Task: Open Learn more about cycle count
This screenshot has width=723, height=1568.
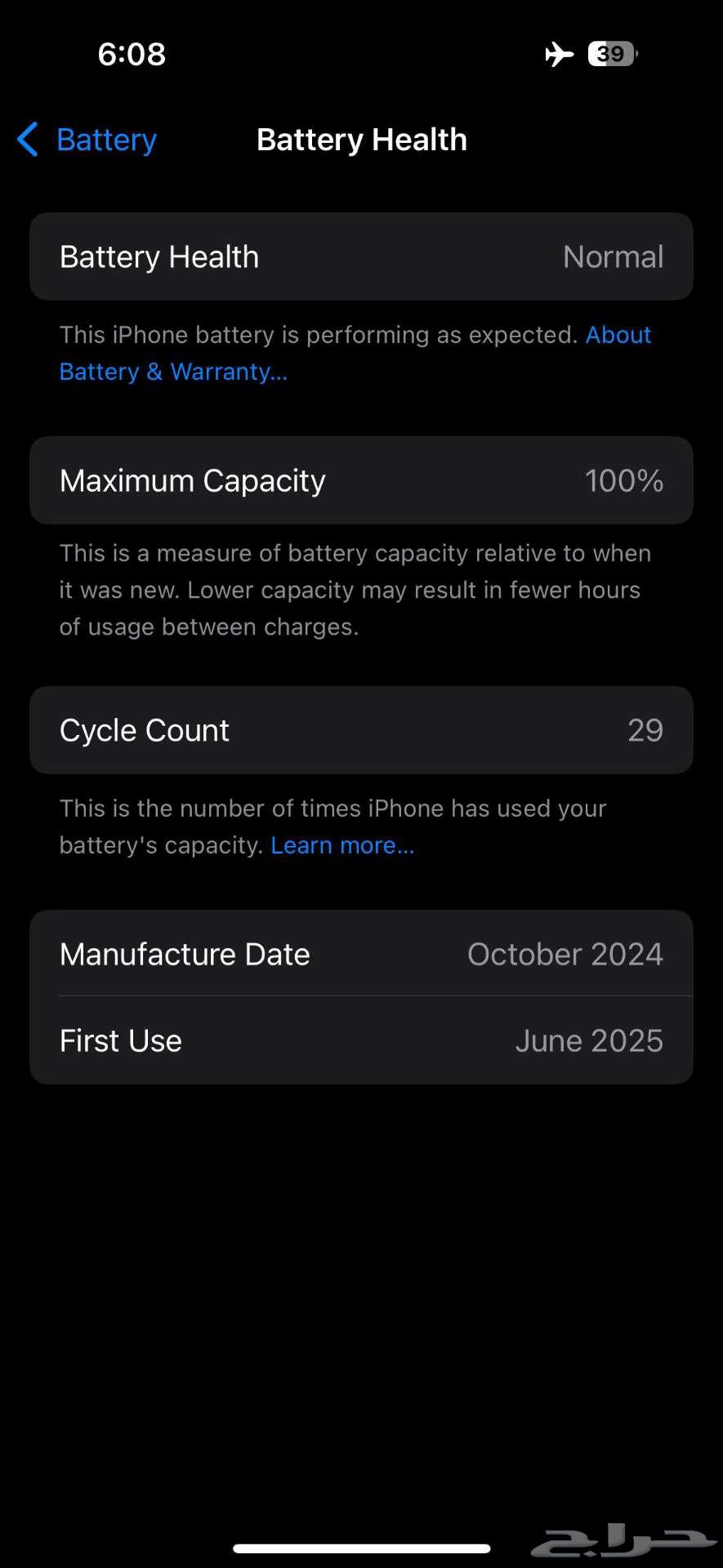Action: point(342,845)
